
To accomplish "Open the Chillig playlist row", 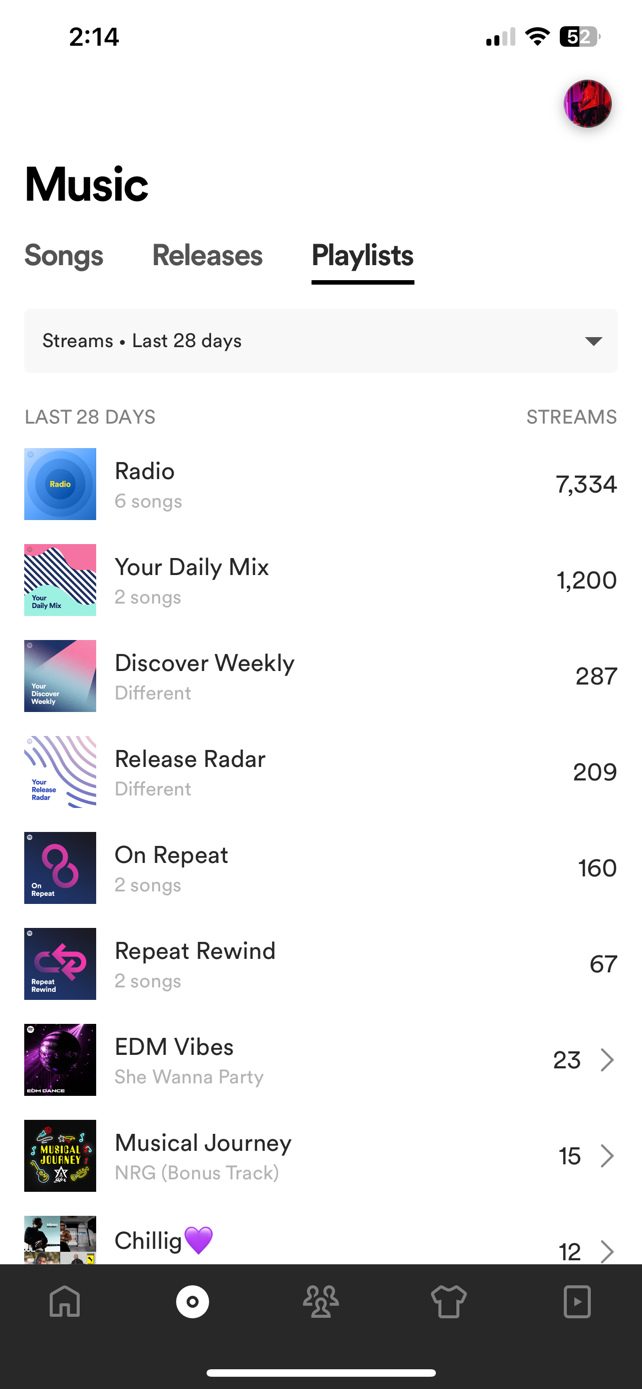I will pos(320,1244).
